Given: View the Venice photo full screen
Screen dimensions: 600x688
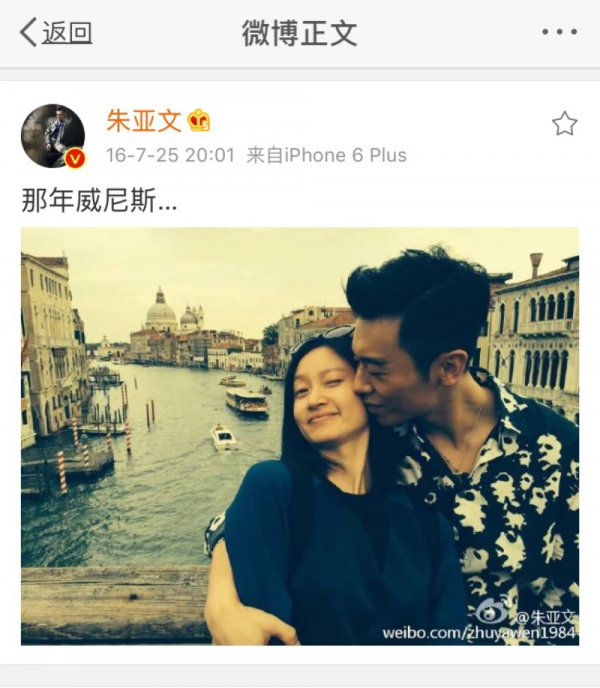Looking at the screenshot, I should [x=300, y=436].
